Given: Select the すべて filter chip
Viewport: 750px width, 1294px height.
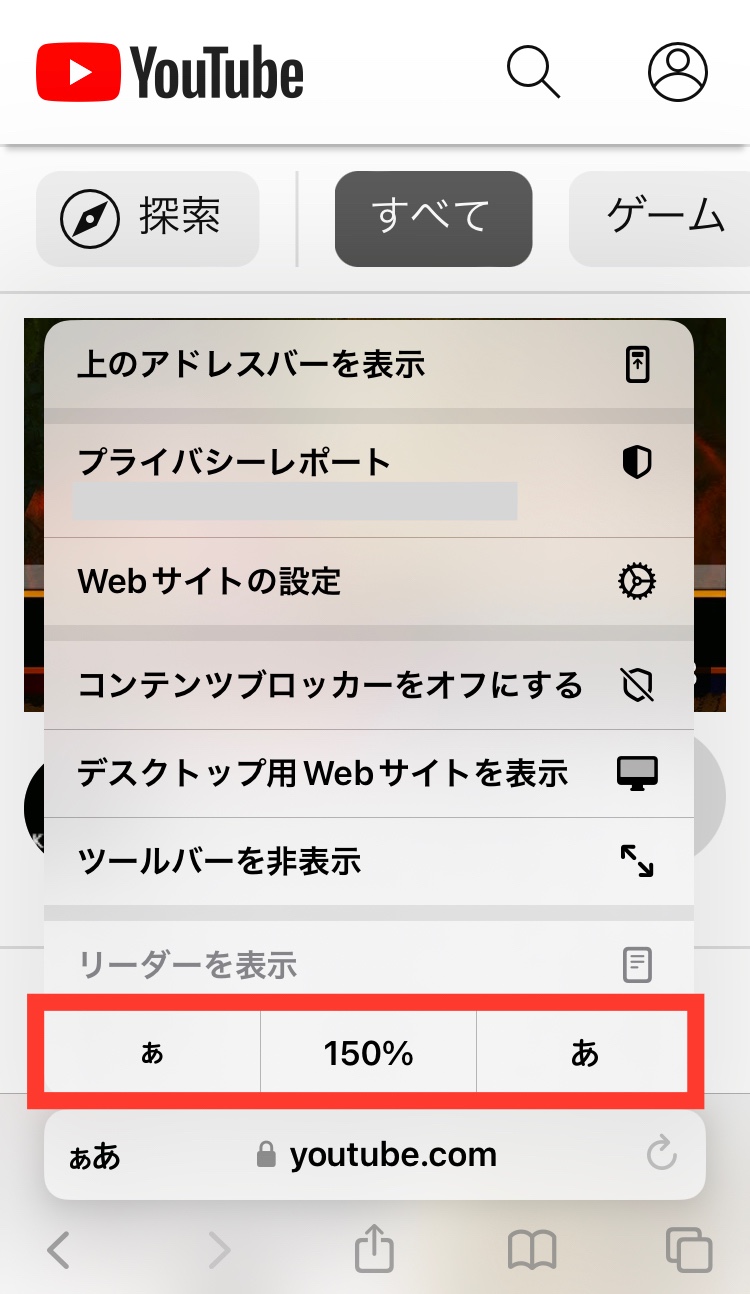Looking at the screenshot, I should click(433, 218).
